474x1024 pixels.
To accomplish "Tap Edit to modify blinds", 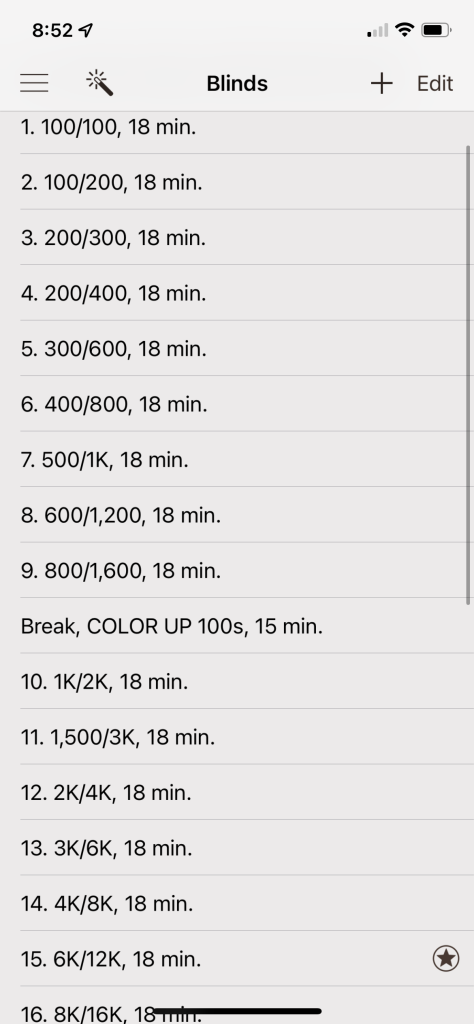I will point(435,84).
